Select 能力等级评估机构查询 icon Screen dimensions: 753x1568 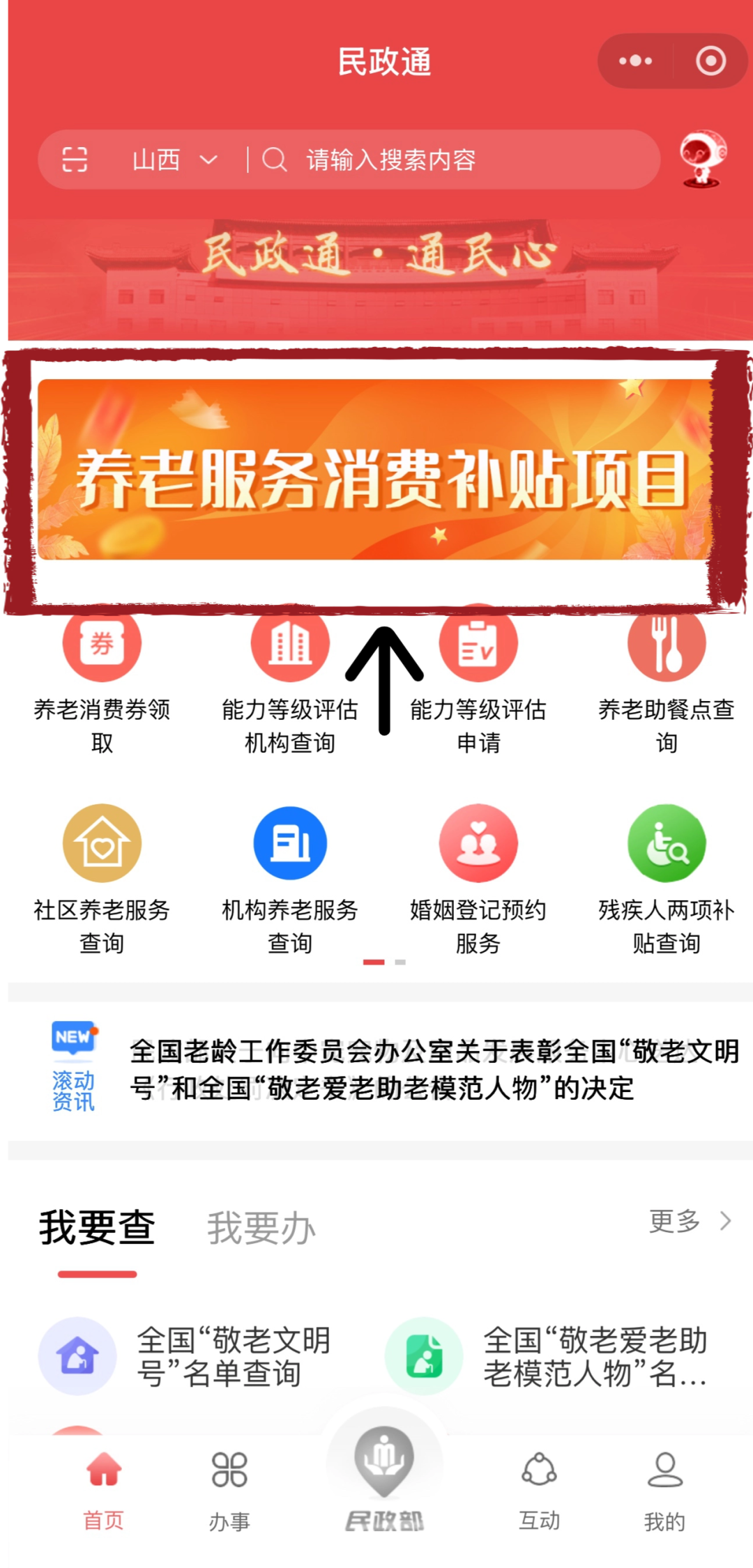[x=290, y=643]
